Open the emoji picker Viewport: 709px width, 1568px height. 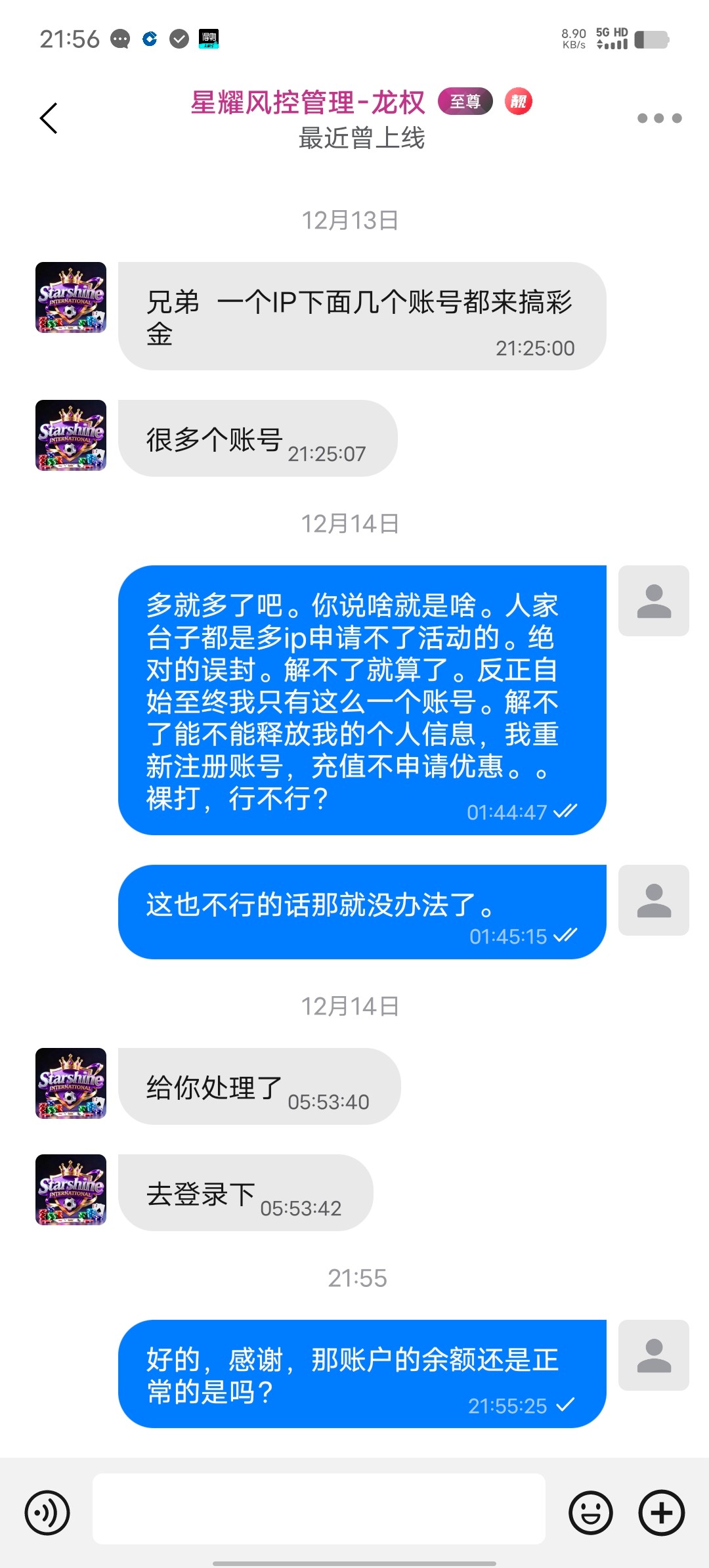click(x=590, y=1513)
